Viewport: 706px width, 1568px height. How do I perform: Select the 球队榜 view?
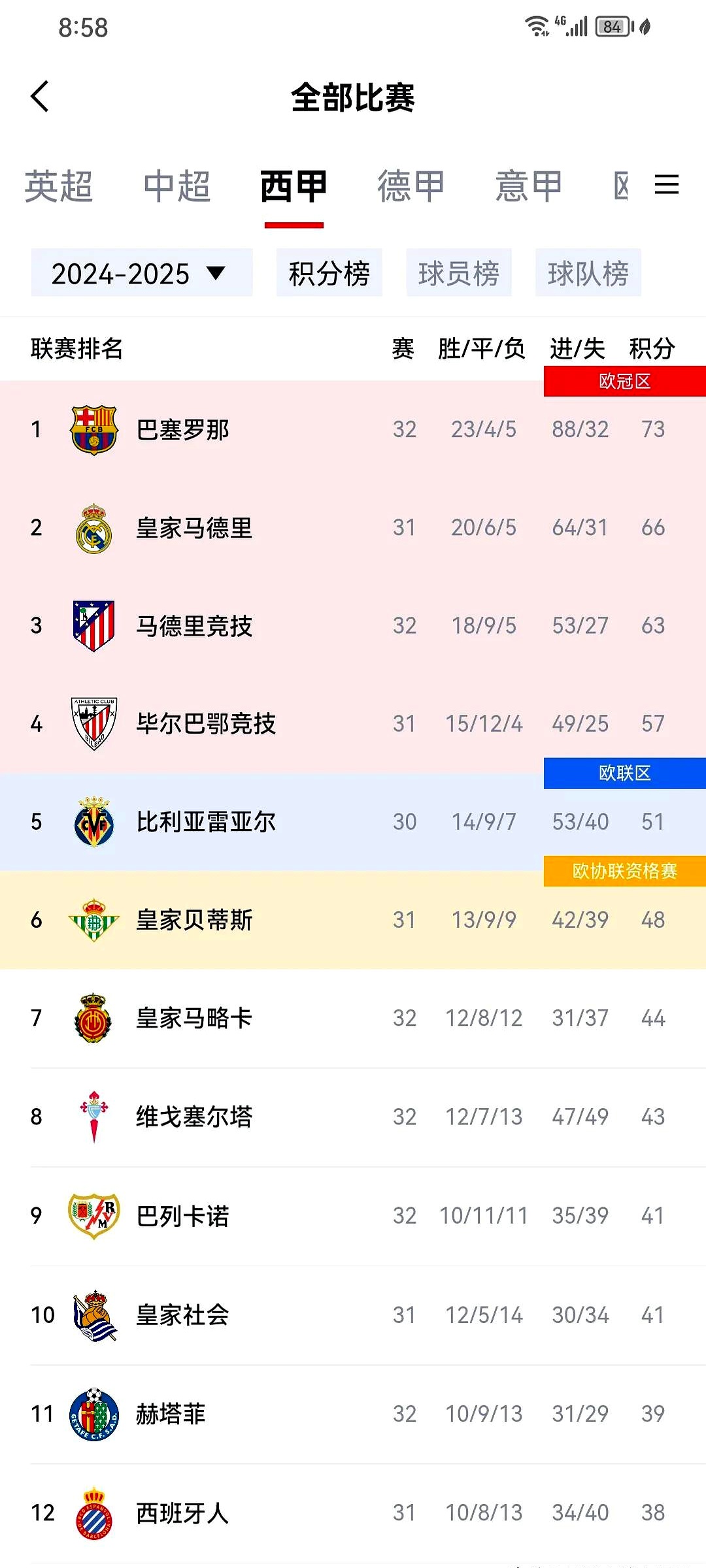click(x=588, y=273)
